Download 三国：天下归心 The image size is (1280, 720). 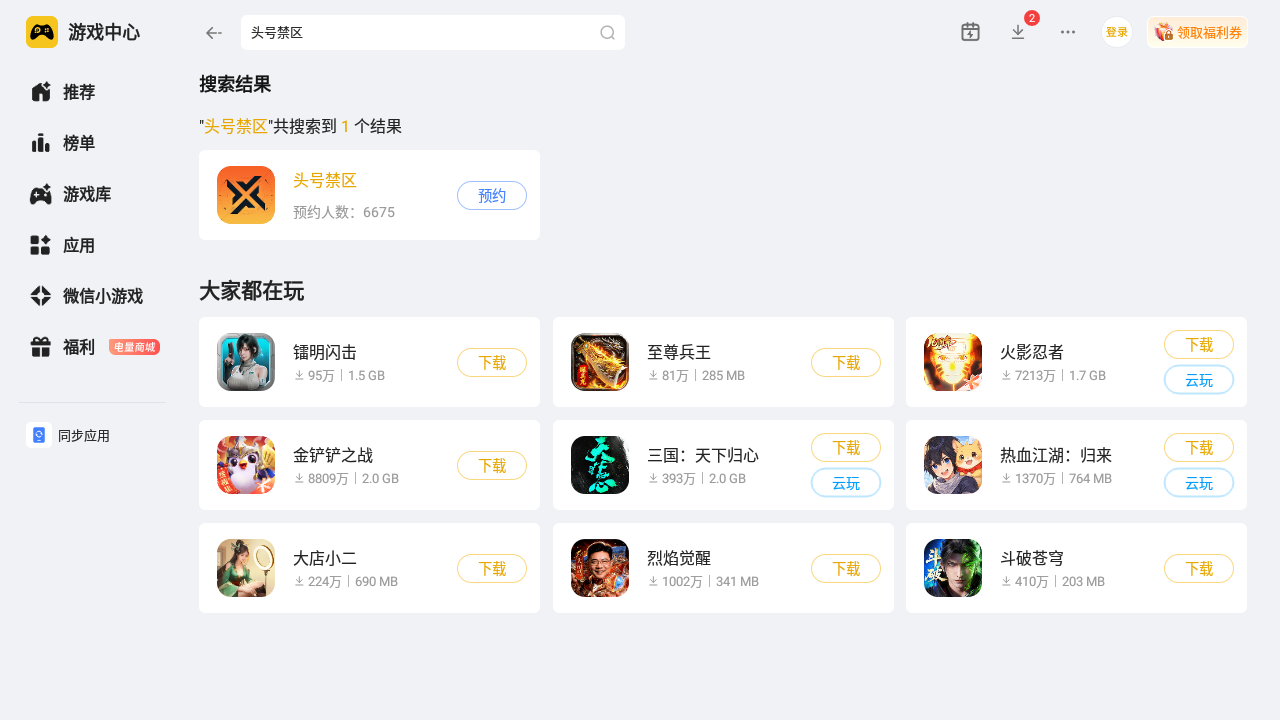tap(846, 447)
